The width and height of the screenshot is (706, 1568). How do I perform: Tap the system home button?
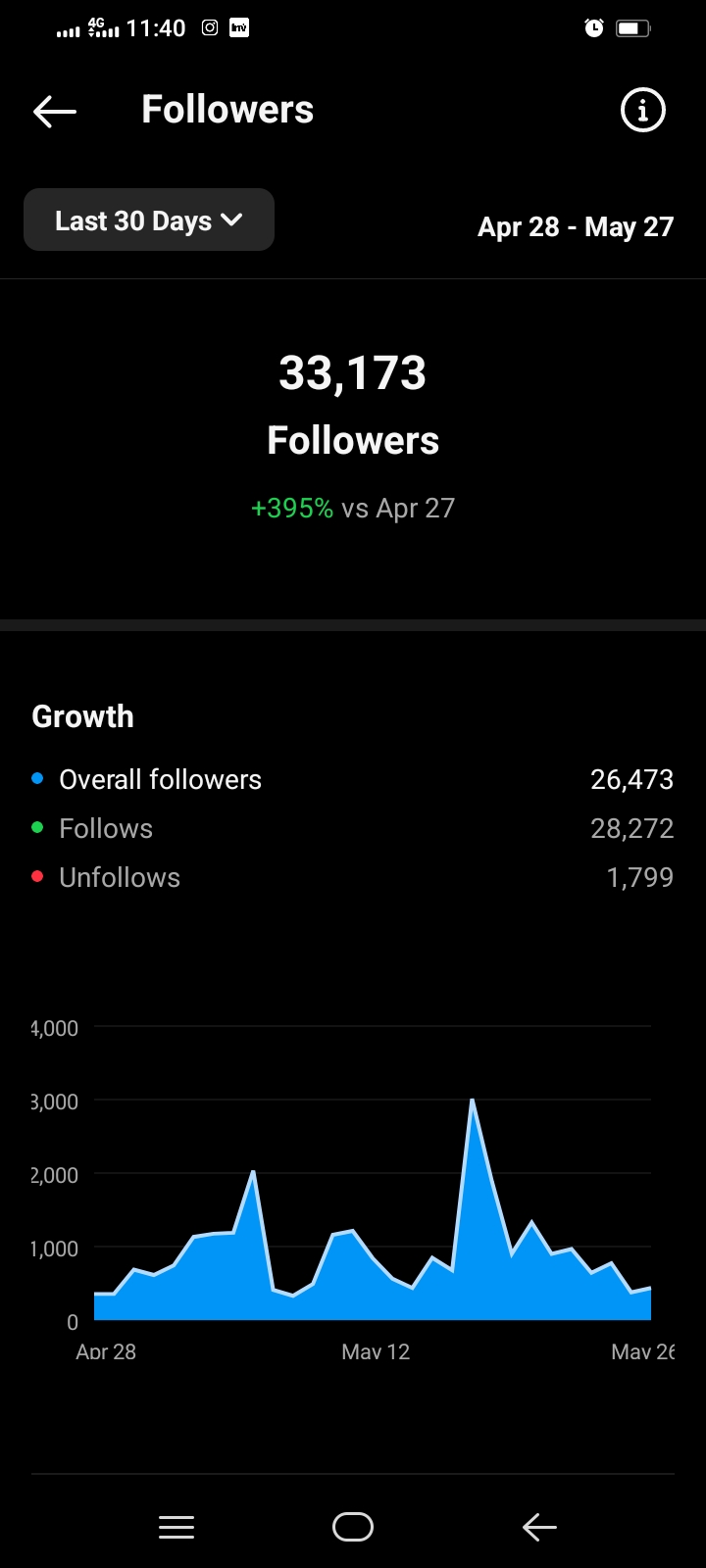(353, 1527)
